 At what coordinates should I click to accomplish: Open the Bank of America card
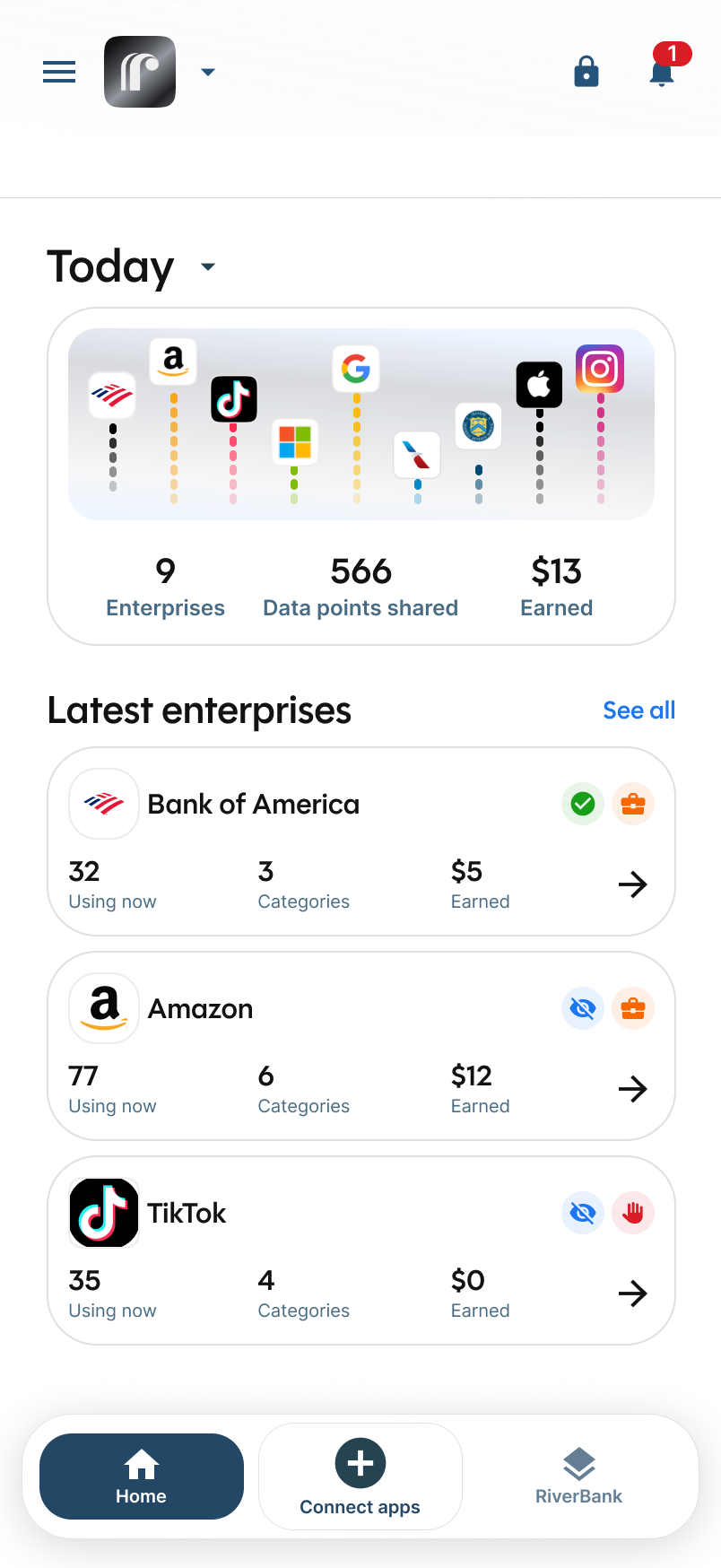[633, 884]
